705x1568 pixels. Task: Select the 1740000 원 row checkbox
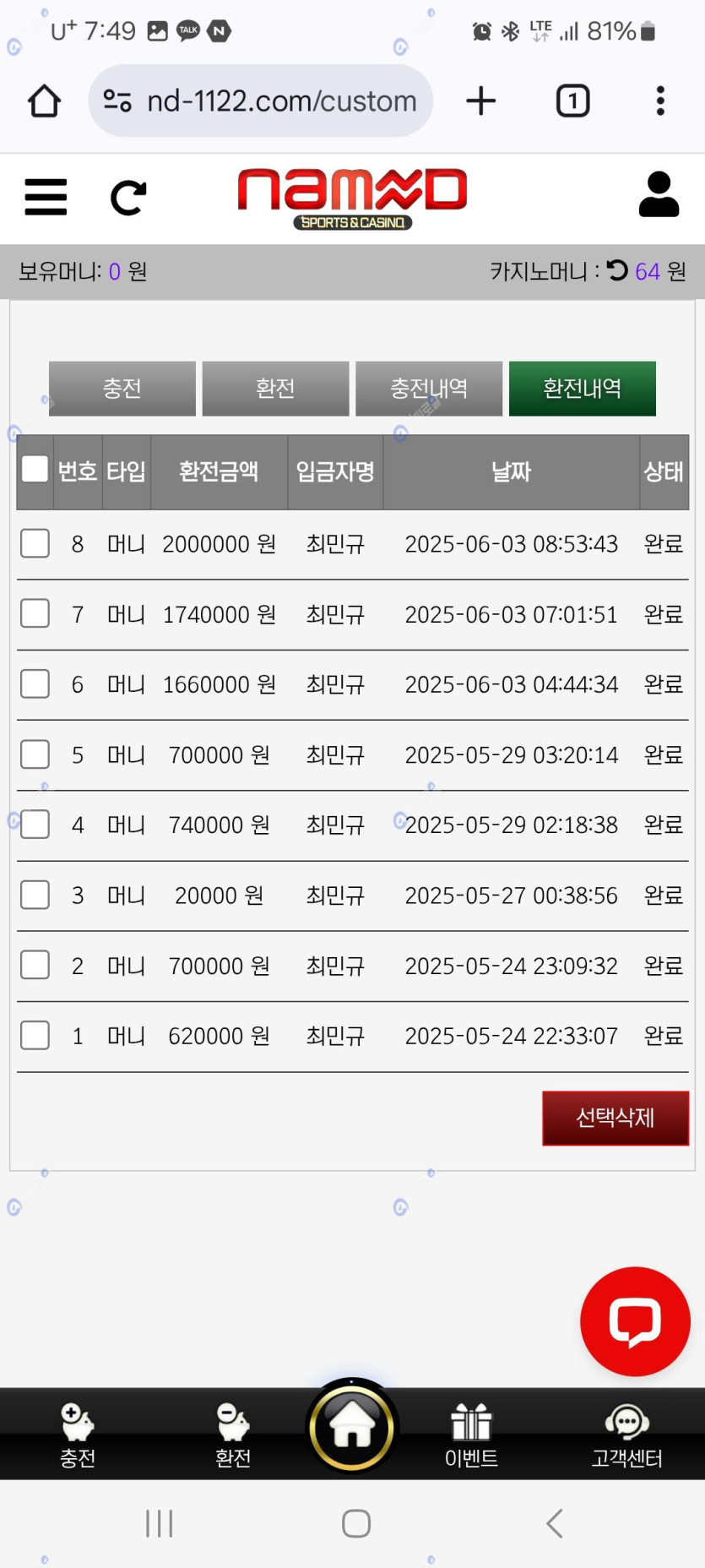(x=35, y=614)
